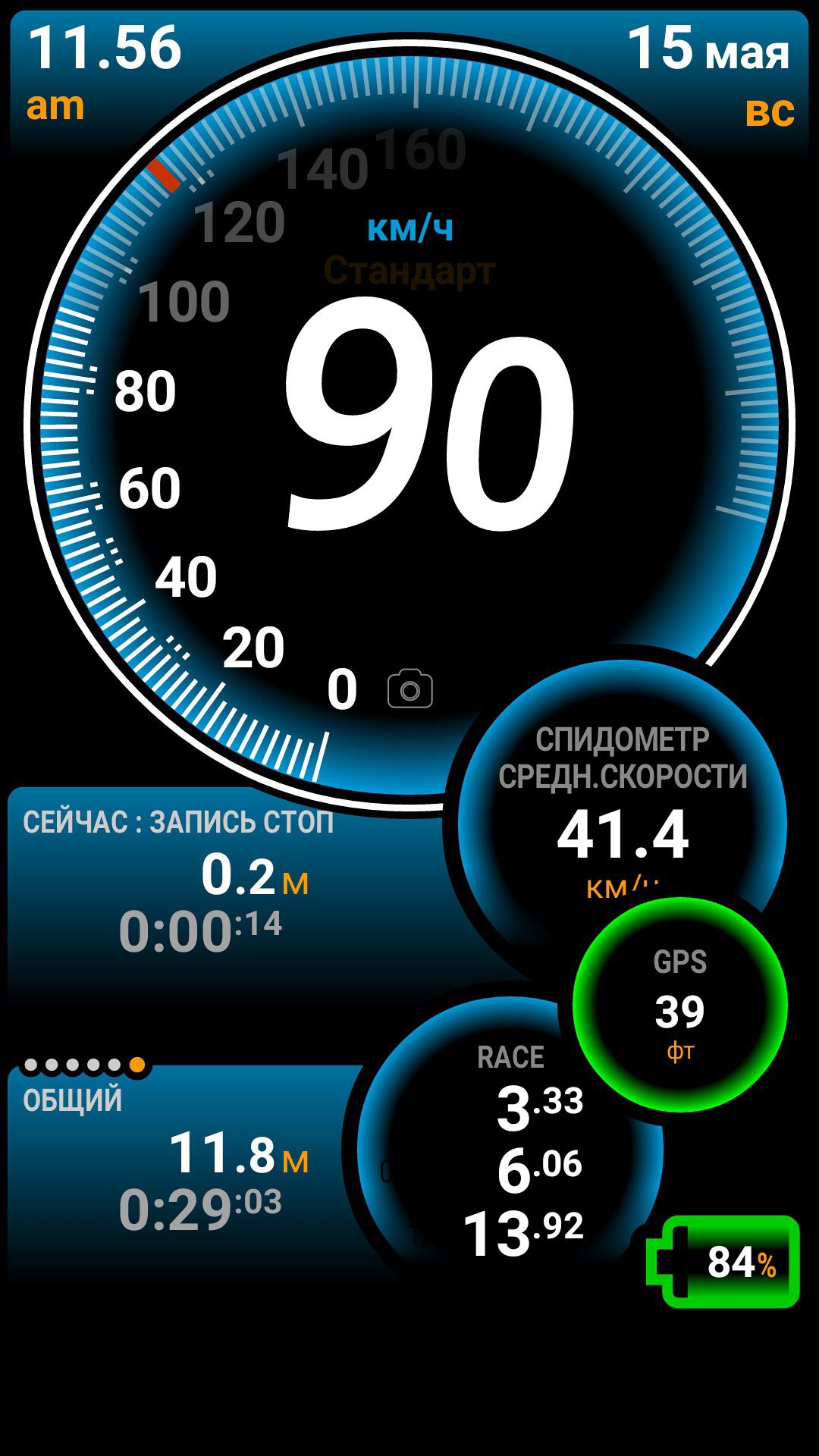The image size is (819, 1456).
Task: Open the GPS accuracy circle
Action: click(680, 1005)
